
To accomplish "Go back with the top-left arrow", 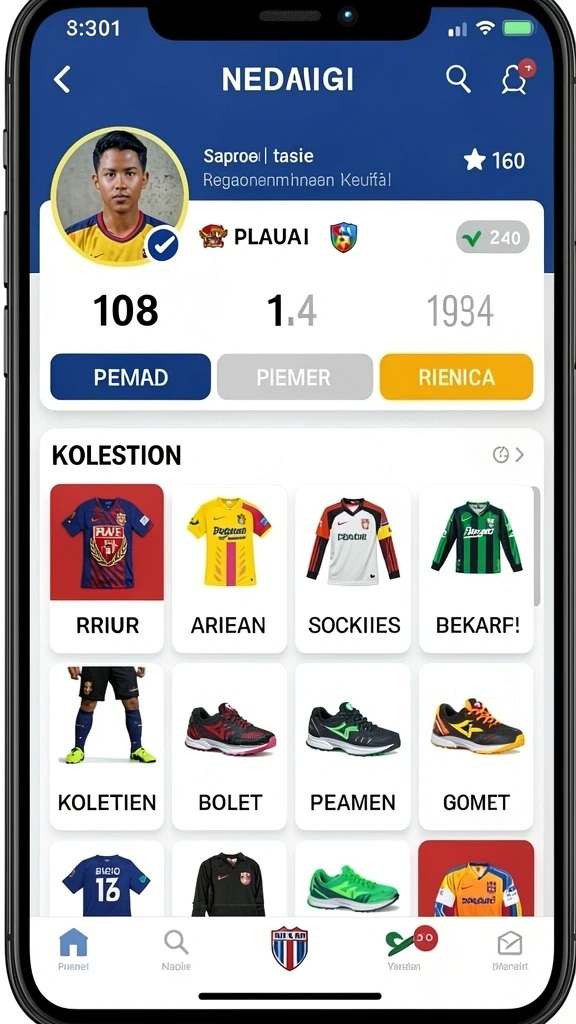I will [62, 80].
